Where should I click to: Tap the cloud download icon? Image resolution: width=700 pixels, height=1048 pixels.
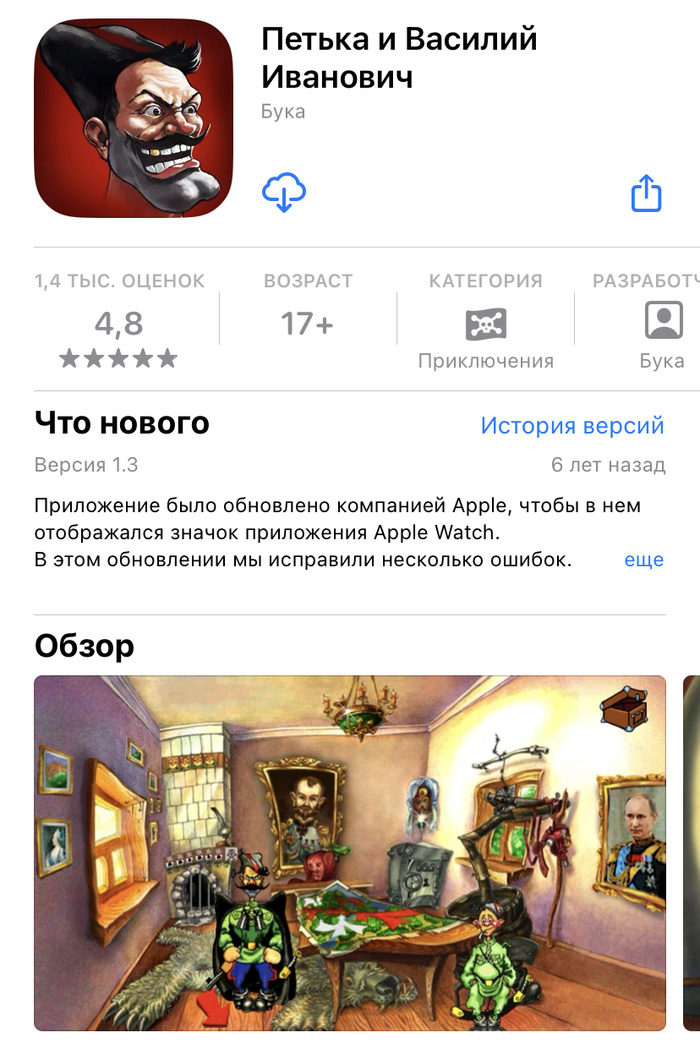click(284, 191)
